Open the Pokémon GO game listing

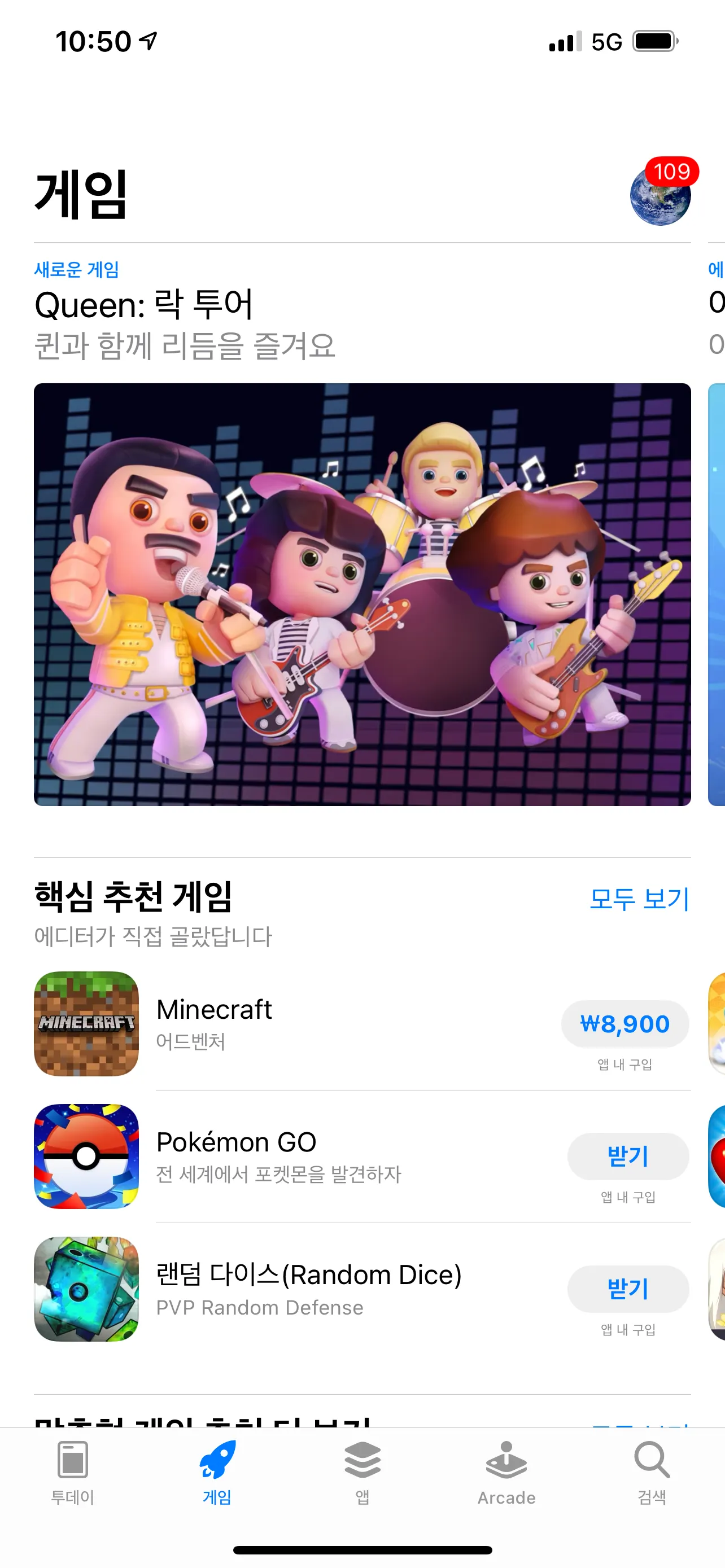(x=236, y=1155)
